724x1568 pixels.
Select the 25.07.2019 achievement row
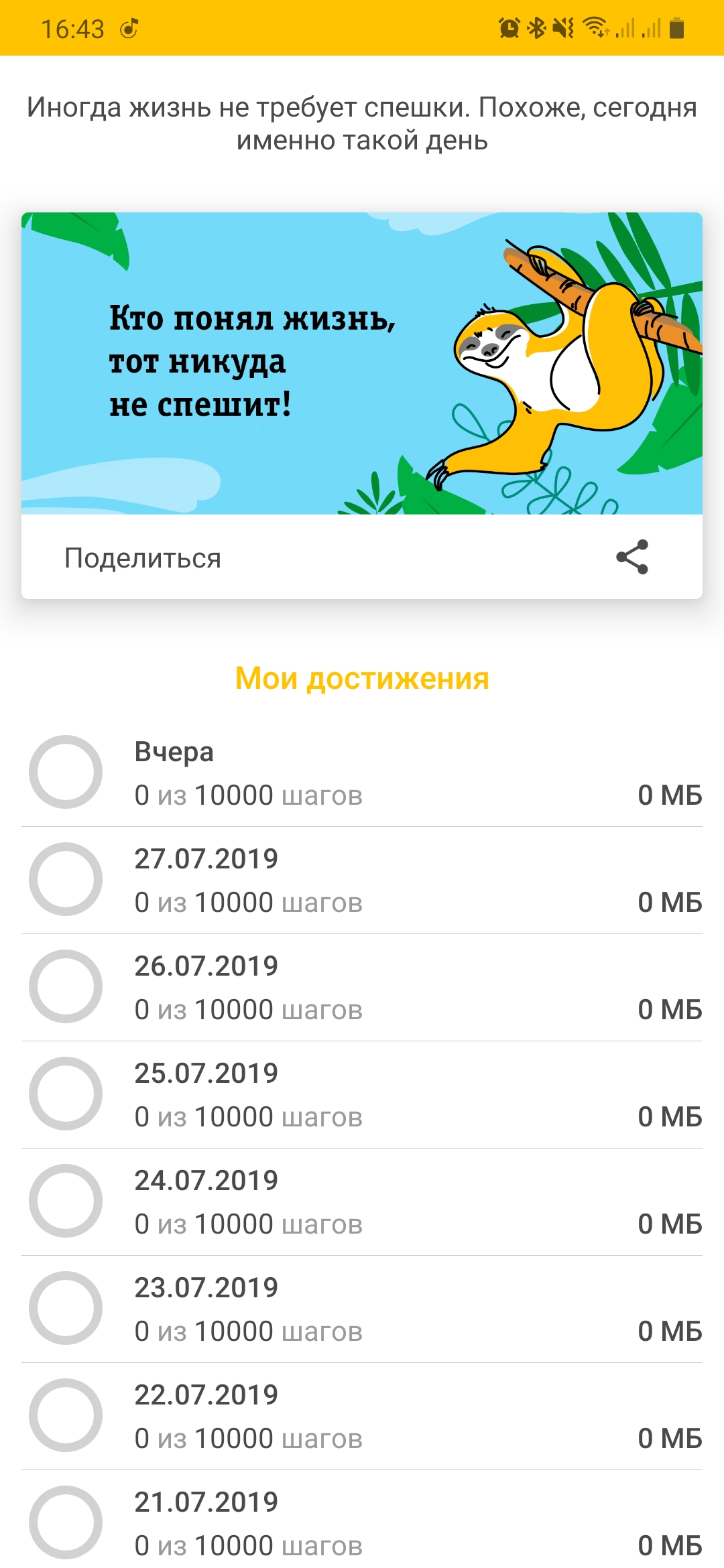click(362, 1094)
